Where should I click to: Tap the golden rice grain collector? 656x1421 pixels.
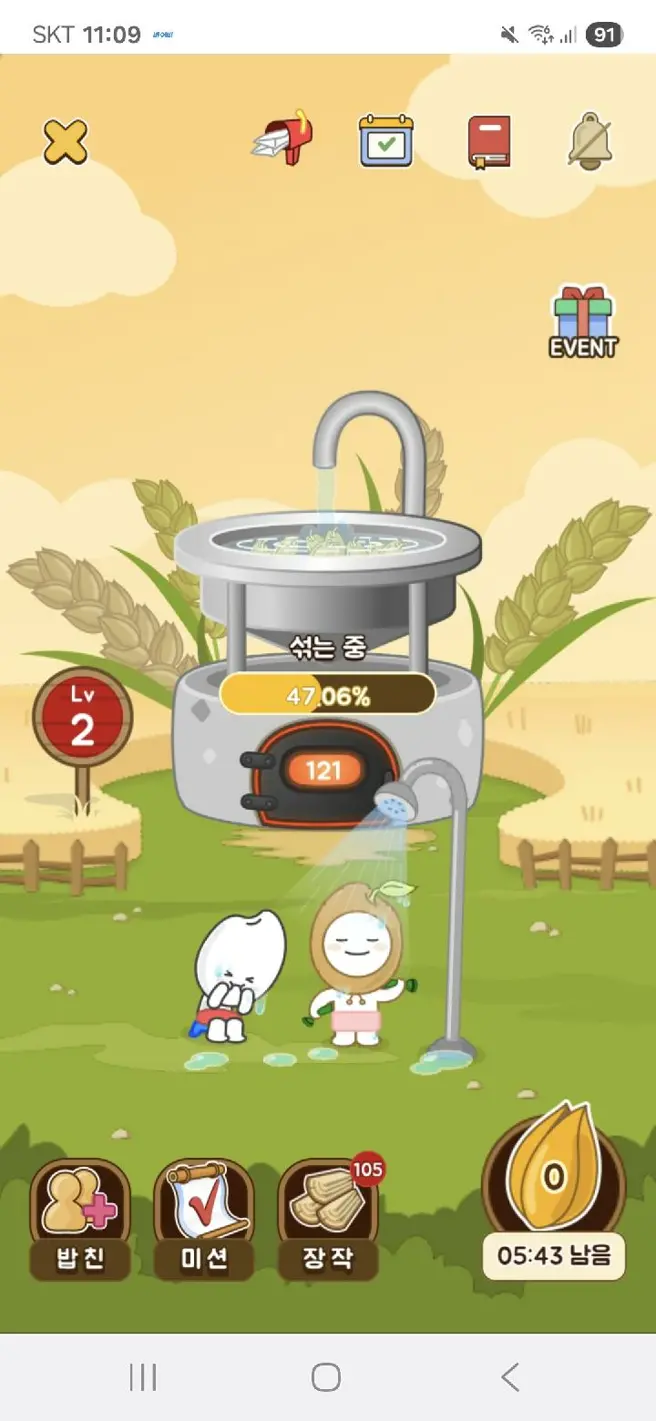[554, 1175]
